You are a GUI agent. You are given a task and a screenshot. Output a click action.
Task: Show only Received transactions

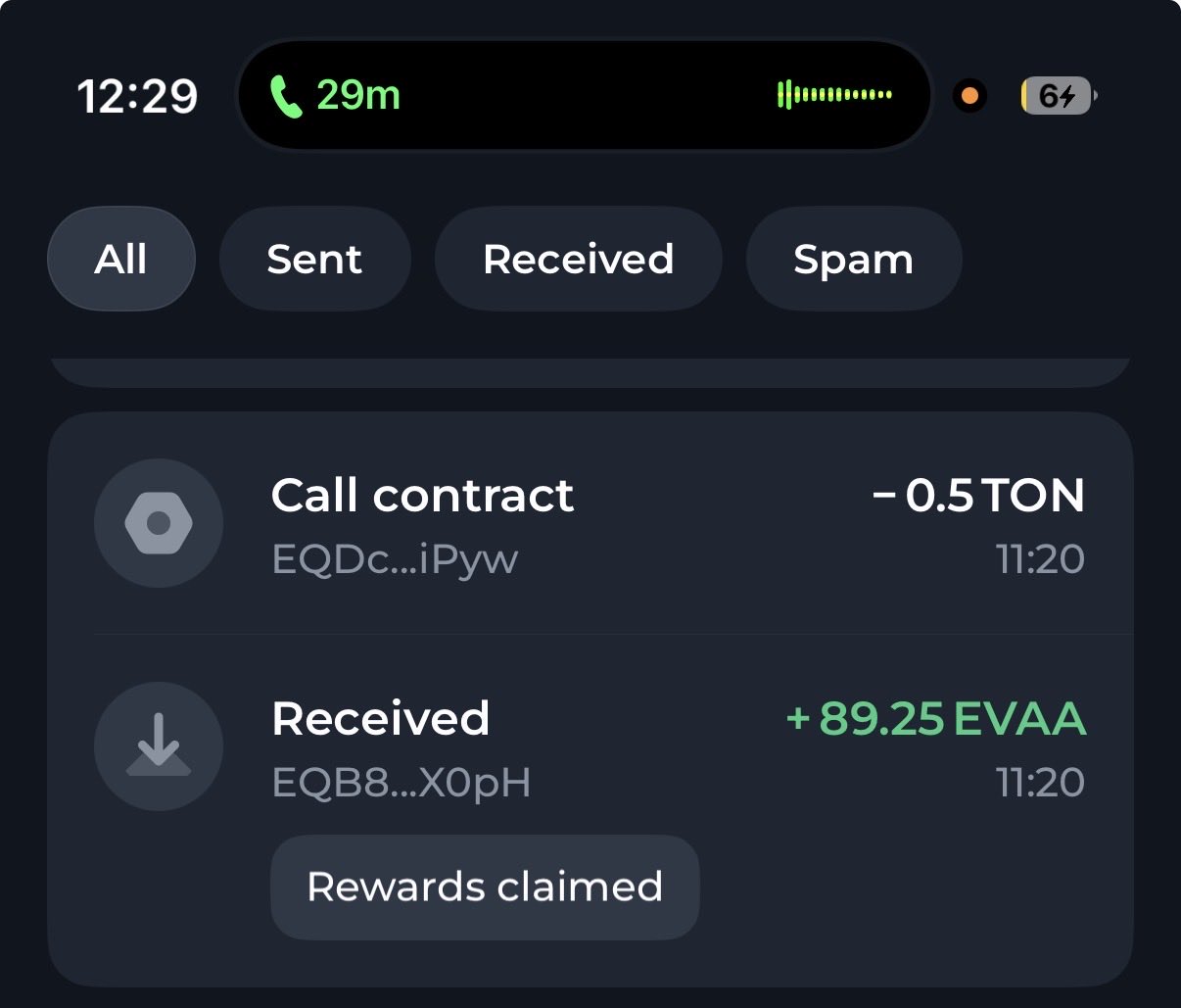coord(578,260)
